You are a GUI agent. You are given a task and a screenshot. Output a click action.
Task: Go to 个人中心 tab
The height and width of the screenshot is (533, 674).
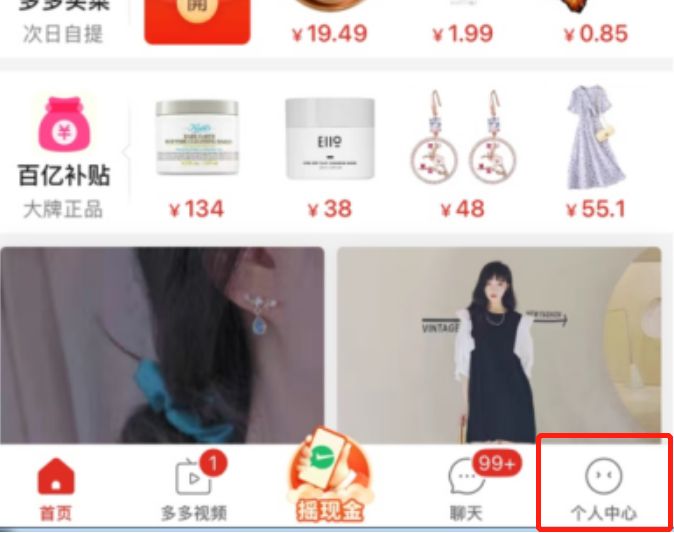603,489
